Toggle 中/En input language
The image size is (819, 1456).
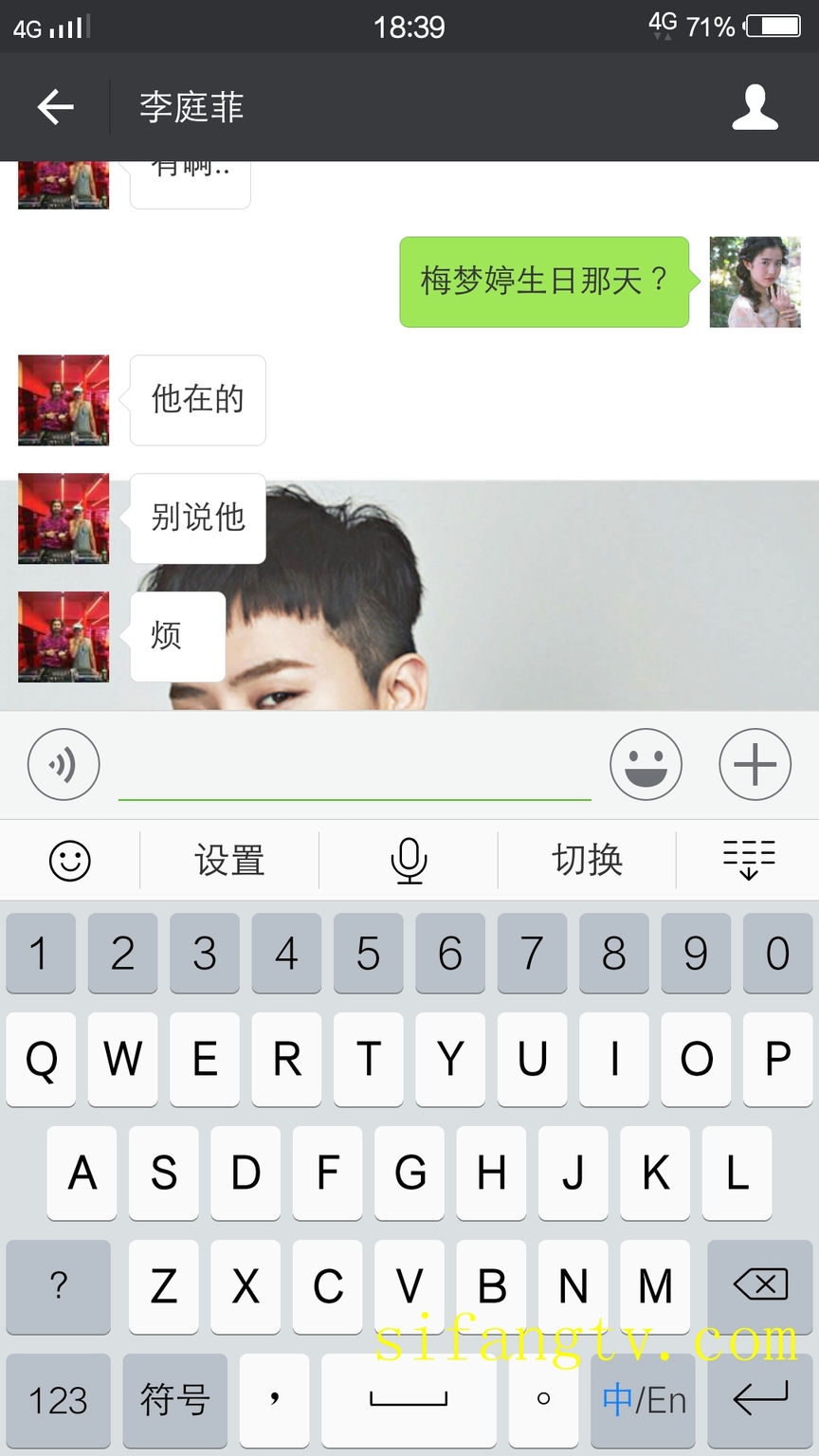point(645,1399)
